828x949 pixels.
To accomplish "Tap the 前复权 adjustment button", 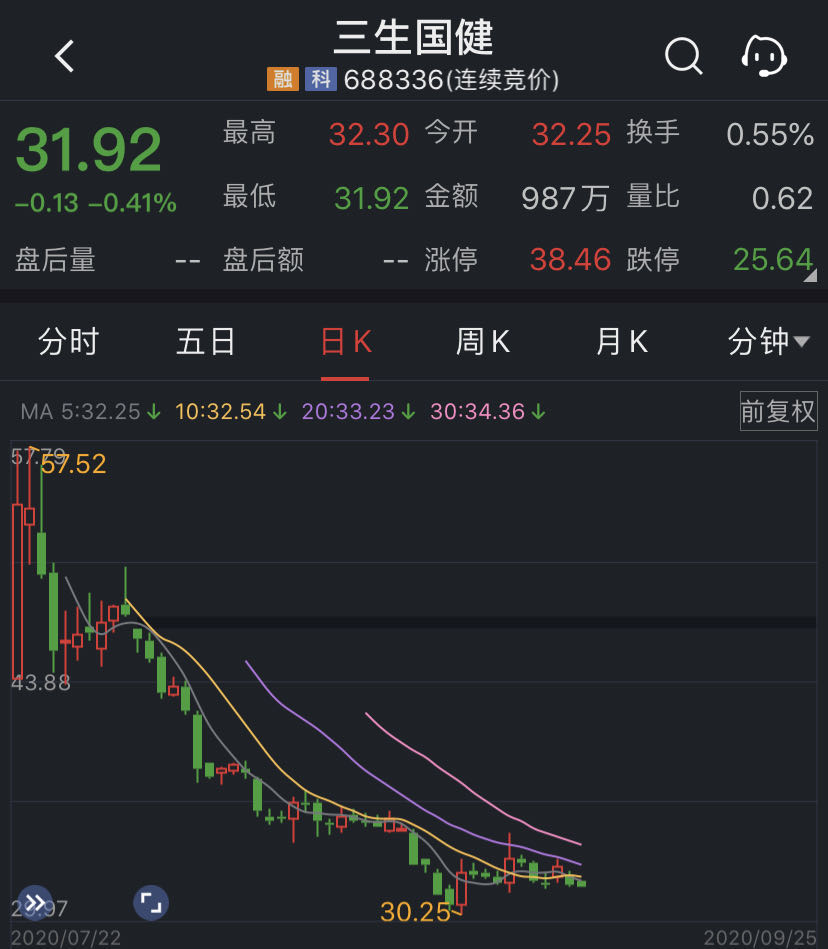I will point(778,411).
